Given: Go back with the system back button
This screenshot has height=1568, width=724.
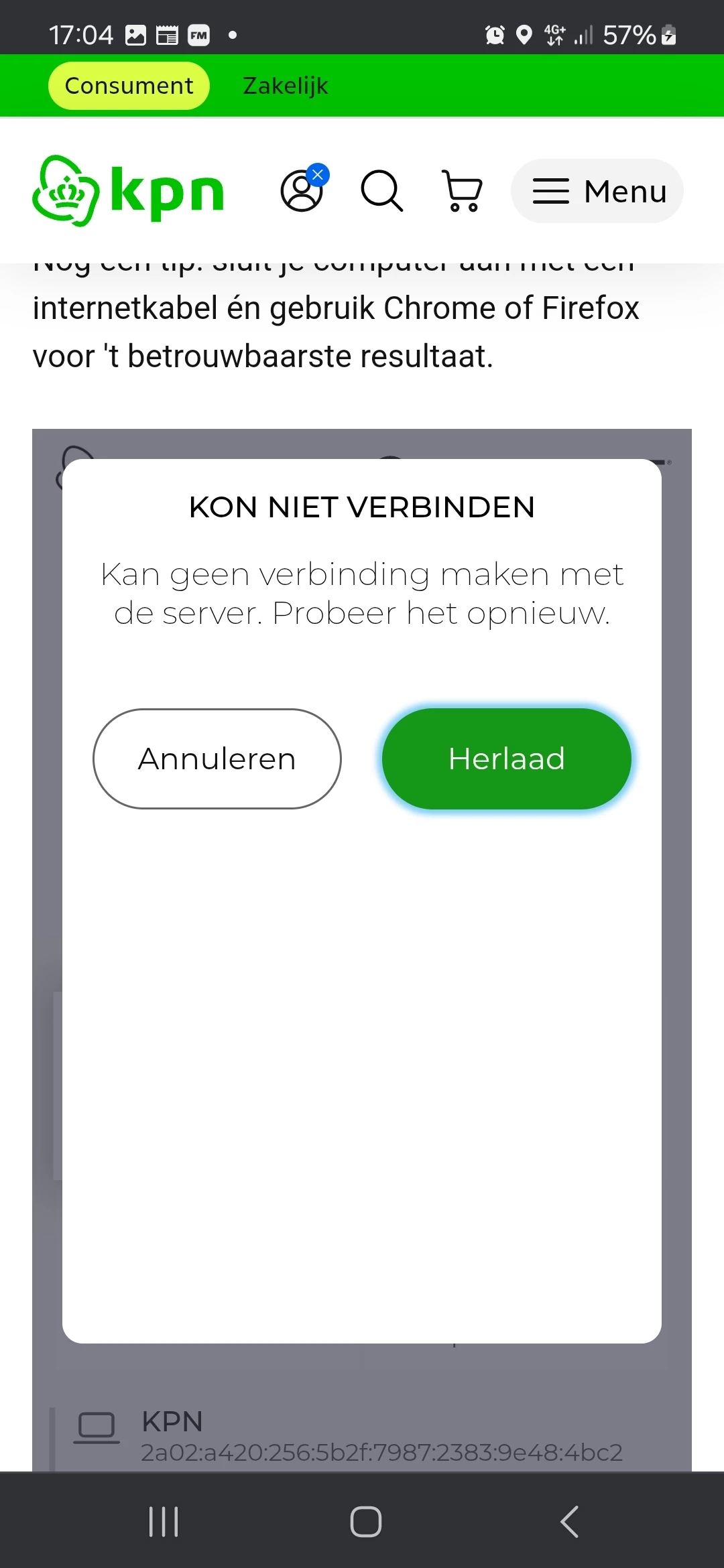Looking at the screenshot, I should click(x=569, y=1521).
